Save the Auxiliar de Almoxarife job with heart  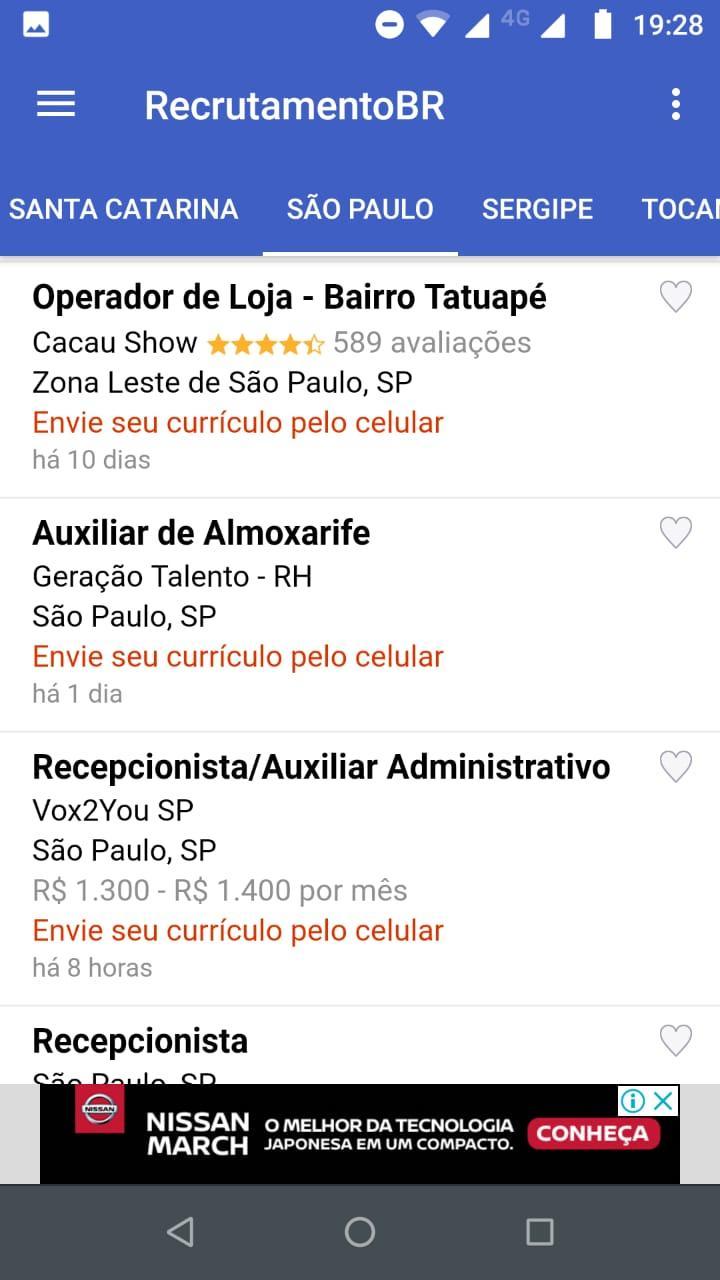pos(676,533)
